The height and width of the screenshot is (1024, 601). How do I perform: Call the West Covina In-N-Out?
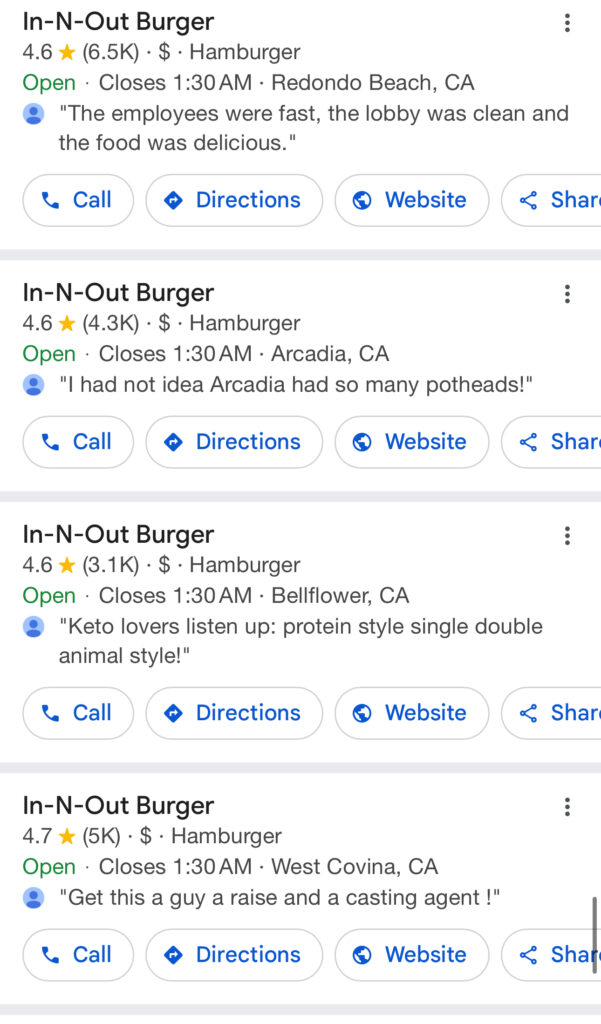pyautogui.click(x=77, y=955)
